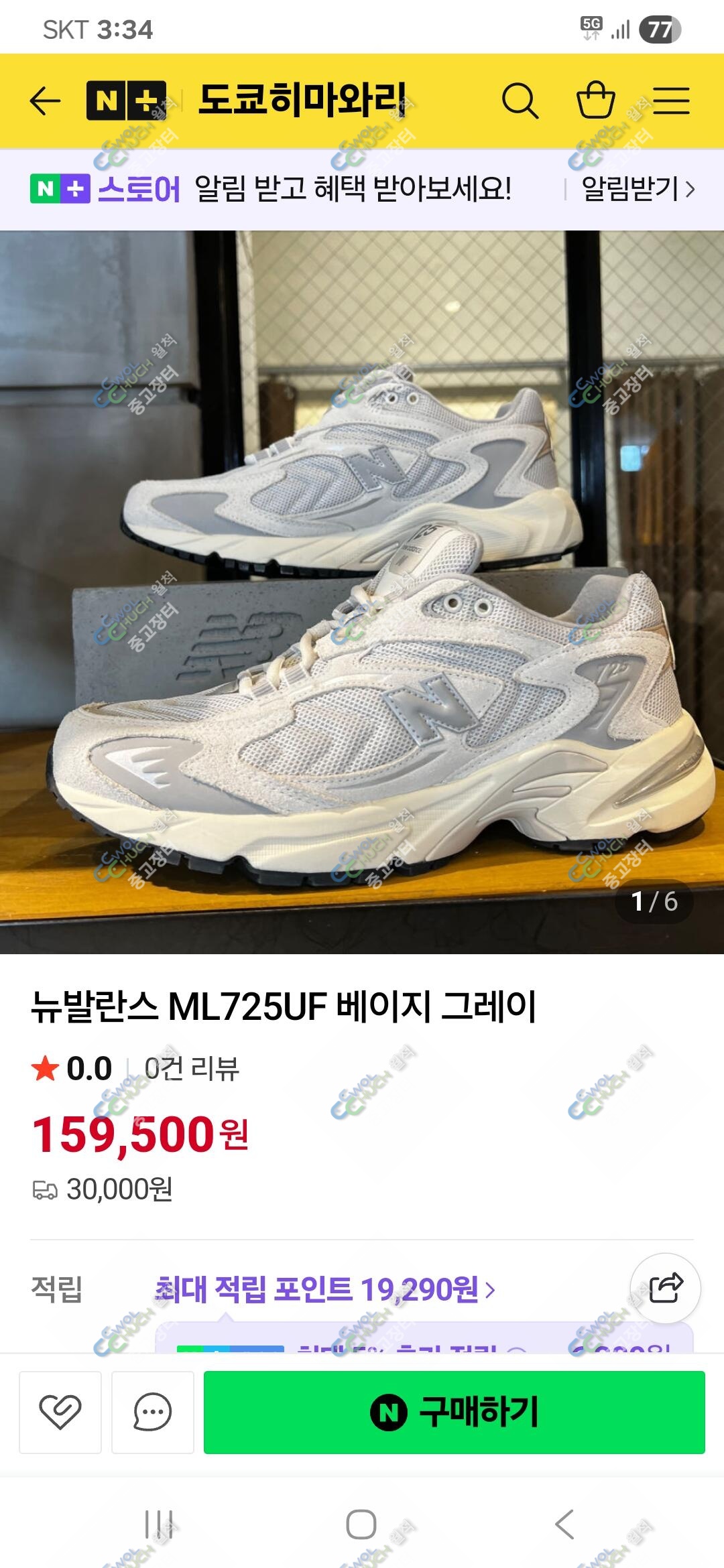724x1568 pixels.
Task: Open the 0건 리뷰 reviews
Action: tap(192, 1068)
